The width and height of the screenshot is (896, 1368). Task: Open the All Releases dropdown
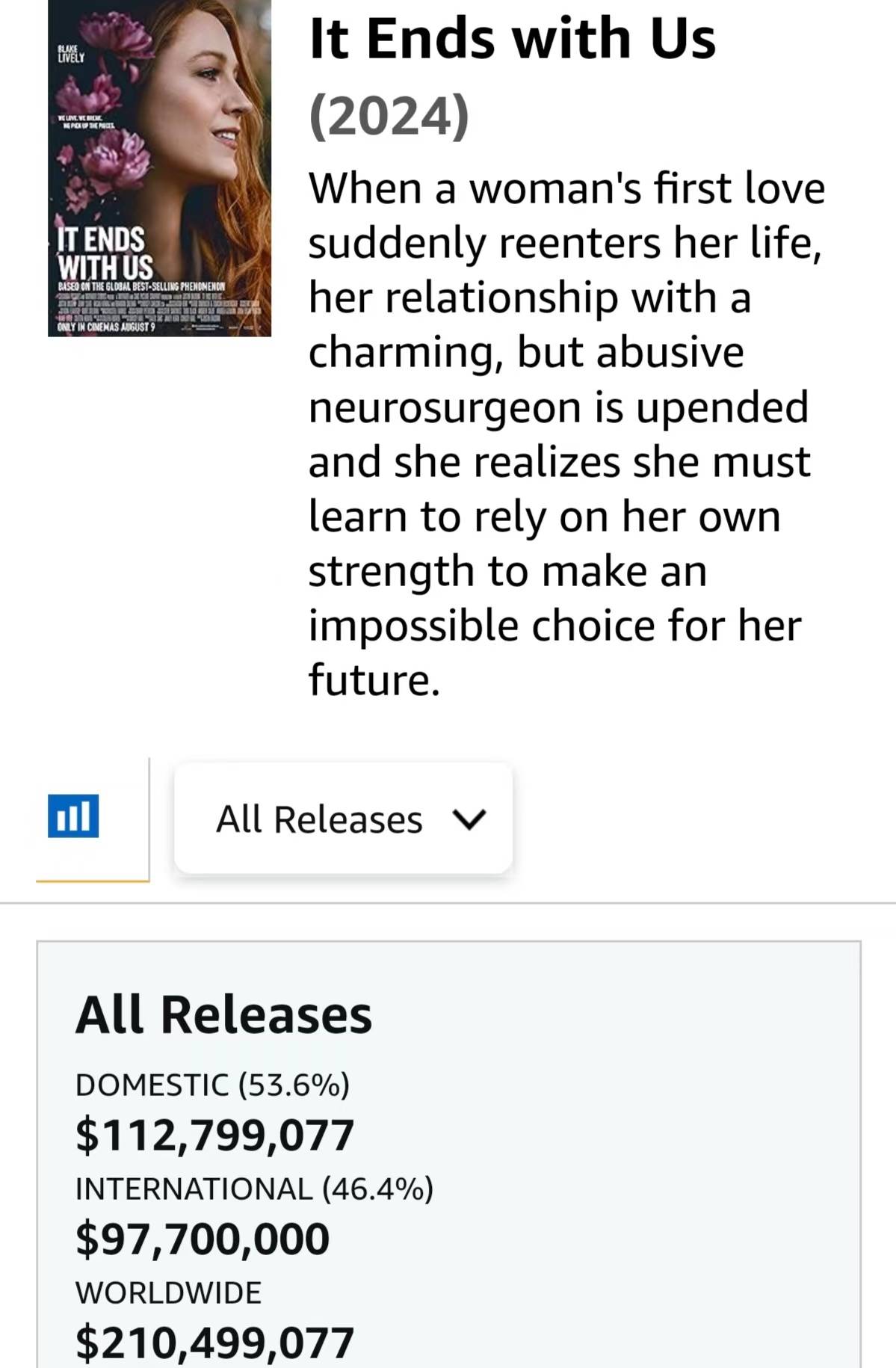[343, 819]
